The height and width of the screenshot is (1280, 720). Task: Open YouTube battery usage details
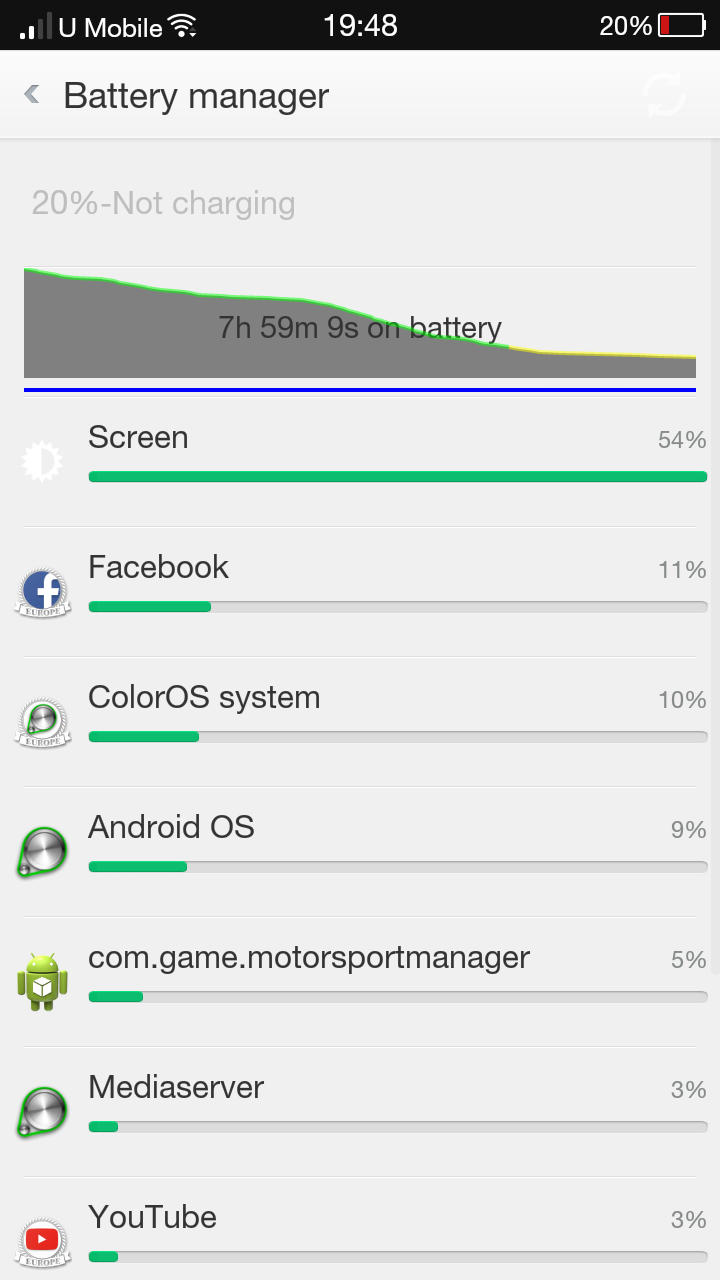(x=360, y=1230)
